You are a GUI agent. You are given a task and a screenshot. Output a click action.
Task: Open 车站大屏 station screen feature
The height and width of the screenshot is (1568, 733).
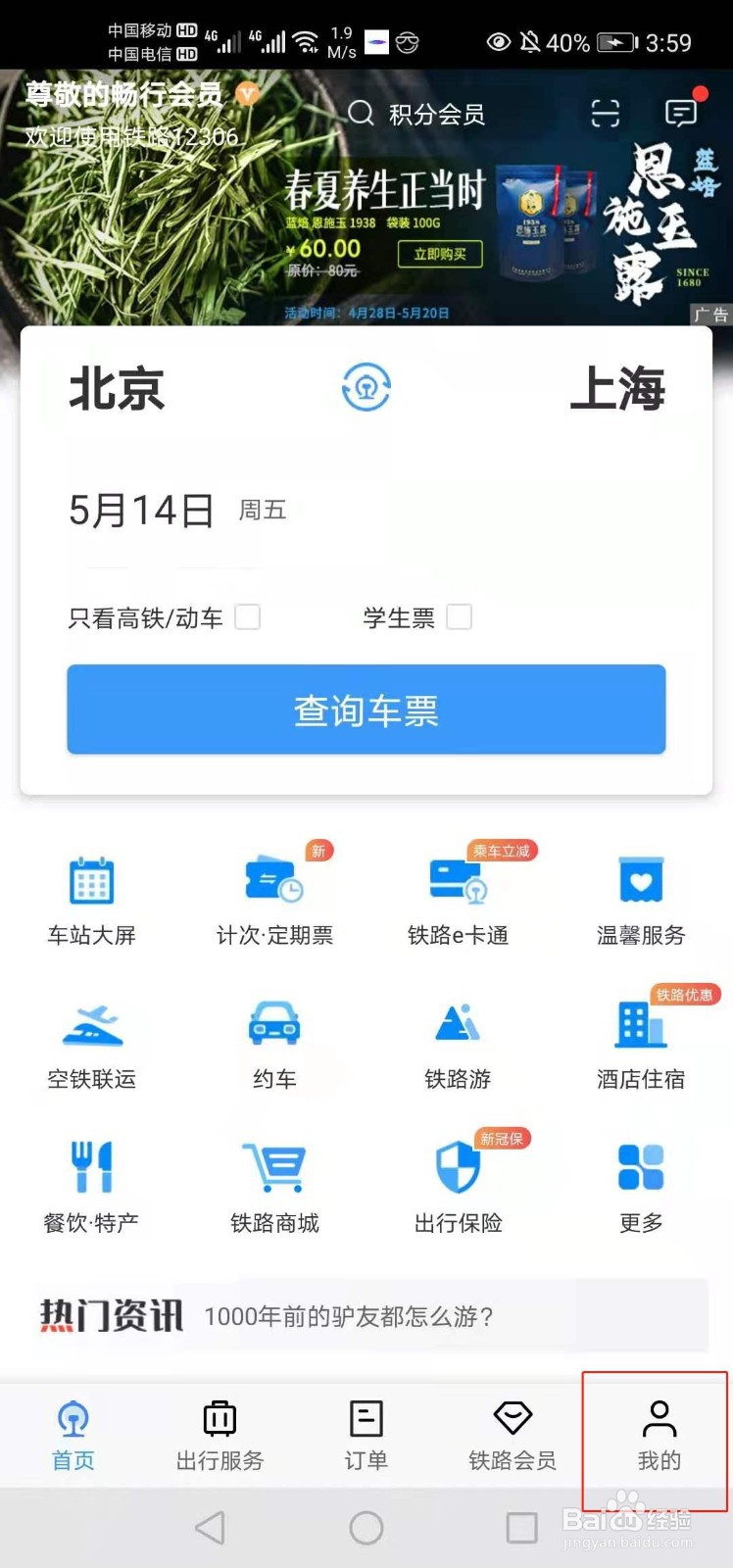click(x=91, y=897)
